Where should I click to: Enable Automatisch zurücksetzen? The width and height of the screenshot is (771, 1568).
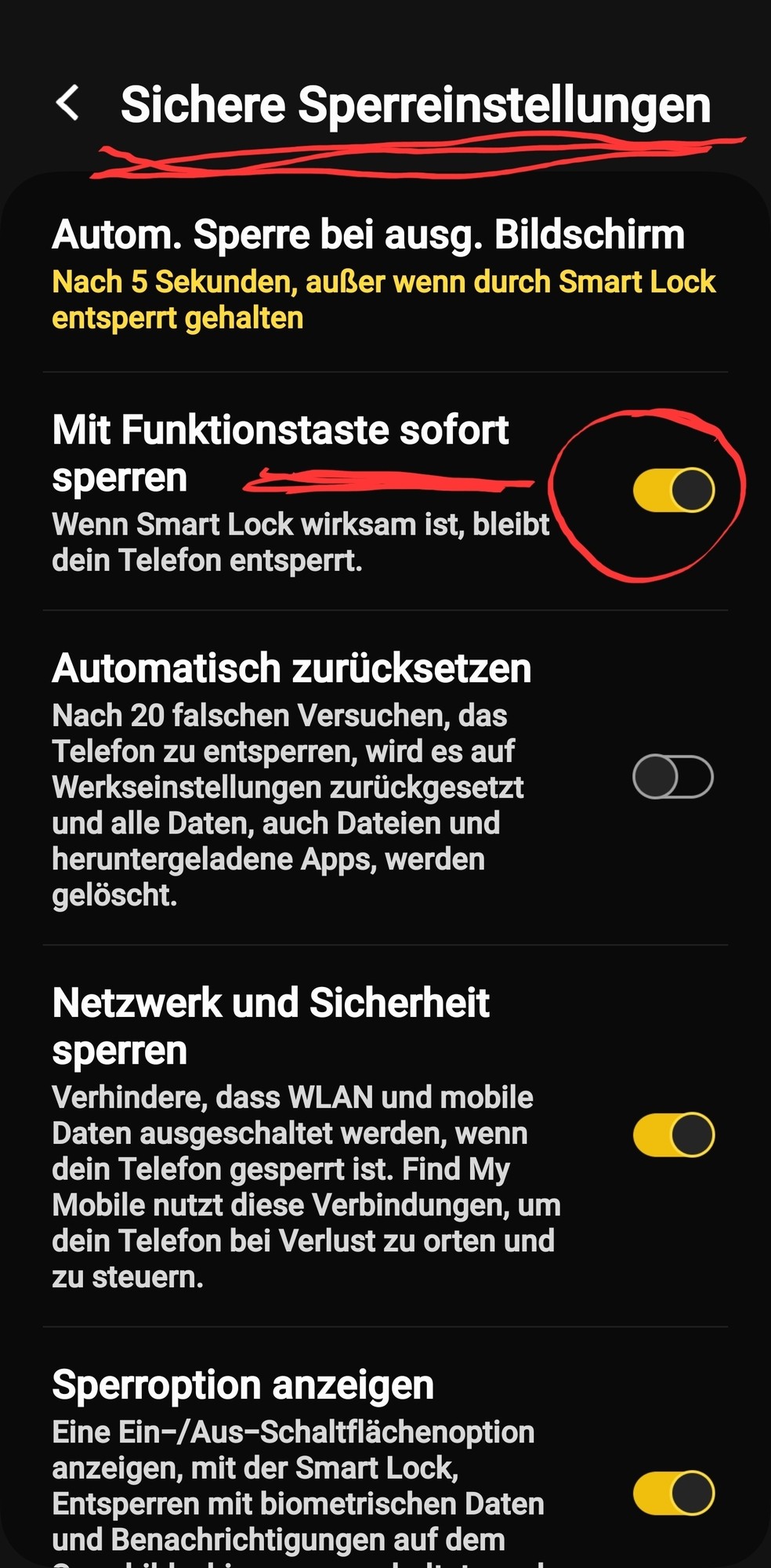coord(673,777)
